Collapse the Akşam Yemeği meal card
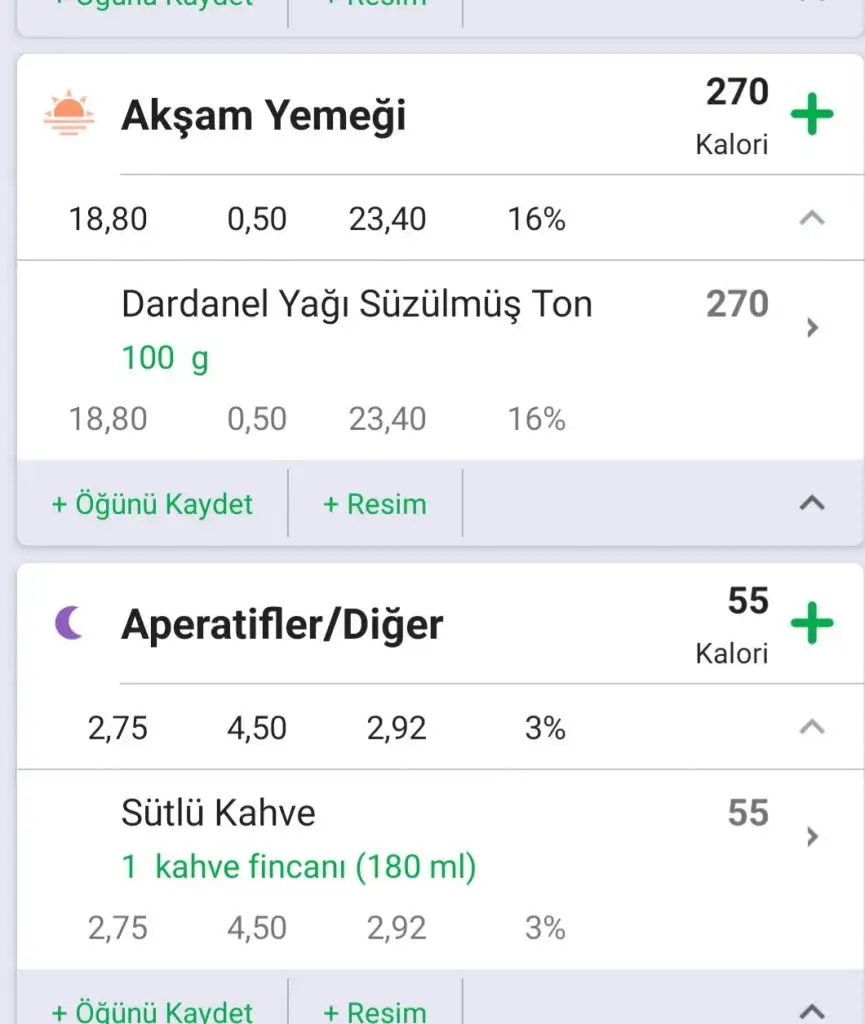This screenshot has height=1024, width=865. click(812, 504)
